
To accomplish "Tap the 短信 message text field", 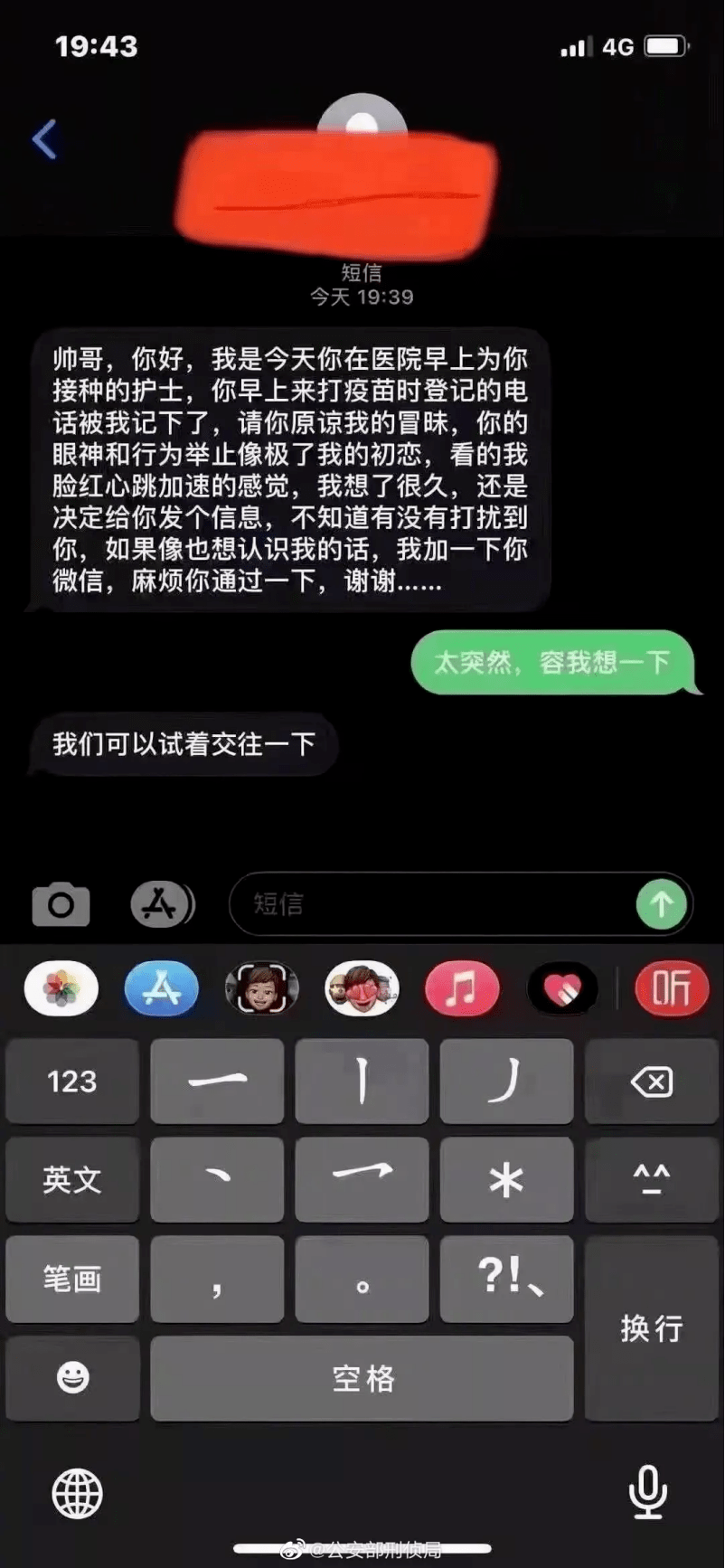I will [432, 903].
